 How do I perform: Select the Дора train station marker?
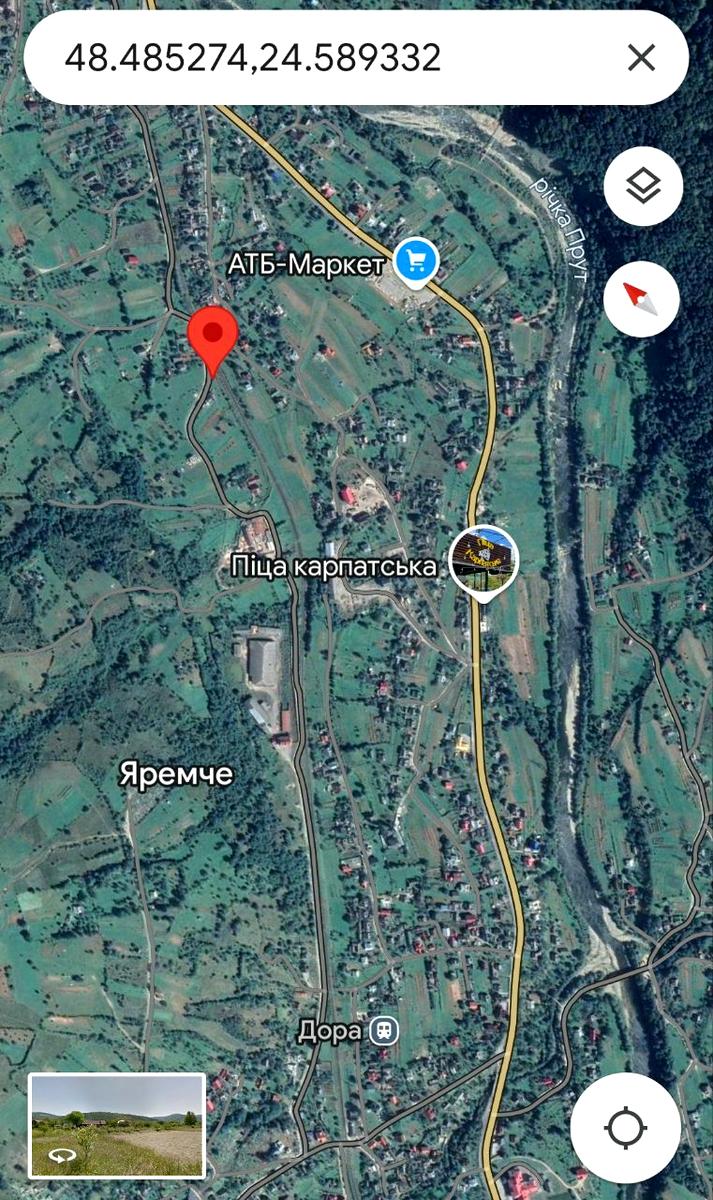[x=383, y=1031]
